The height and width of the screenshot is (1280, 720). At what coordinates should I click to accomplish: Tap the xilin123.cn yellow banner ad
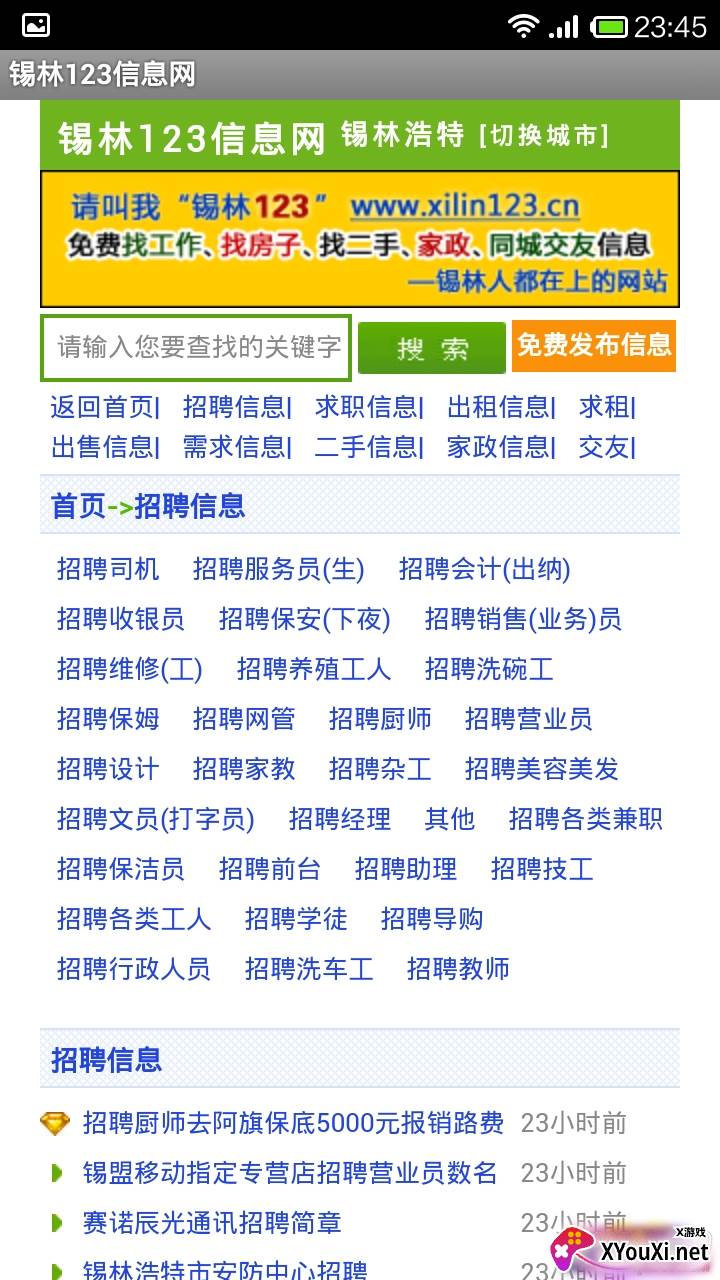[360, 239]
